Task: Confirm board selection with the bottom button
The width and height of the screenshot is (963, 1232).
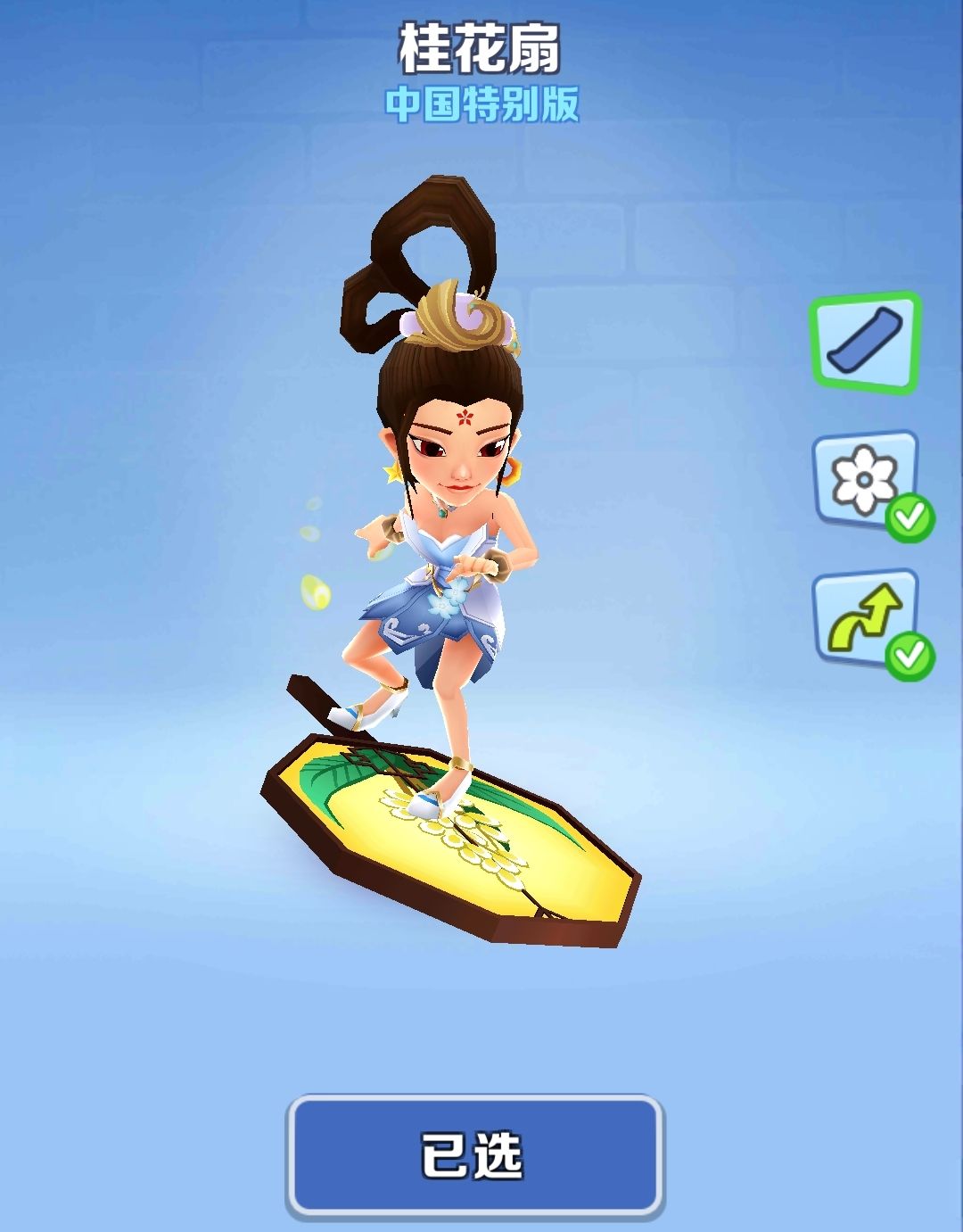Action: (x=479, y=1153)
